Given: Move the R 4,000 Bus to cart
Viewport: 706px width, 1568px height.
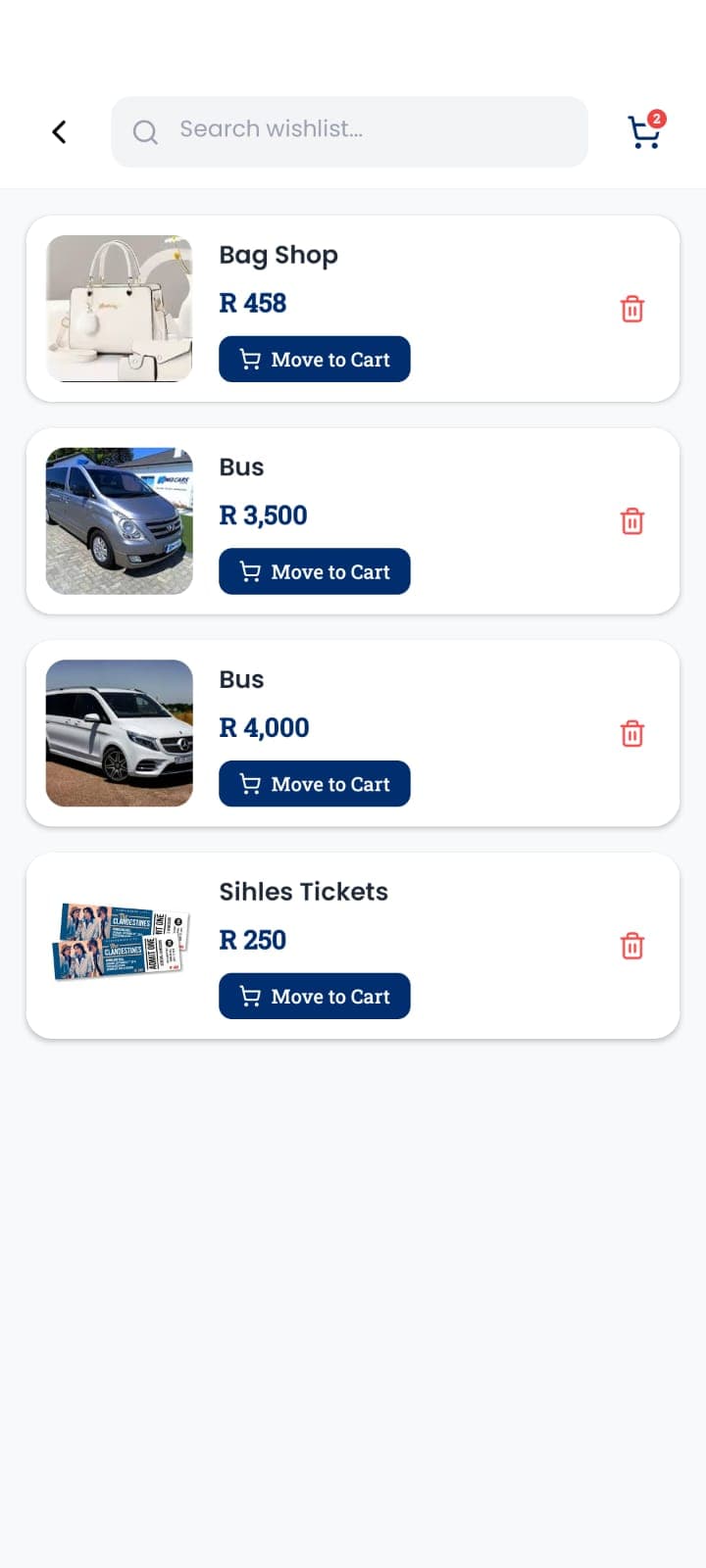Looking at the screenshot, I should [314, 783].
